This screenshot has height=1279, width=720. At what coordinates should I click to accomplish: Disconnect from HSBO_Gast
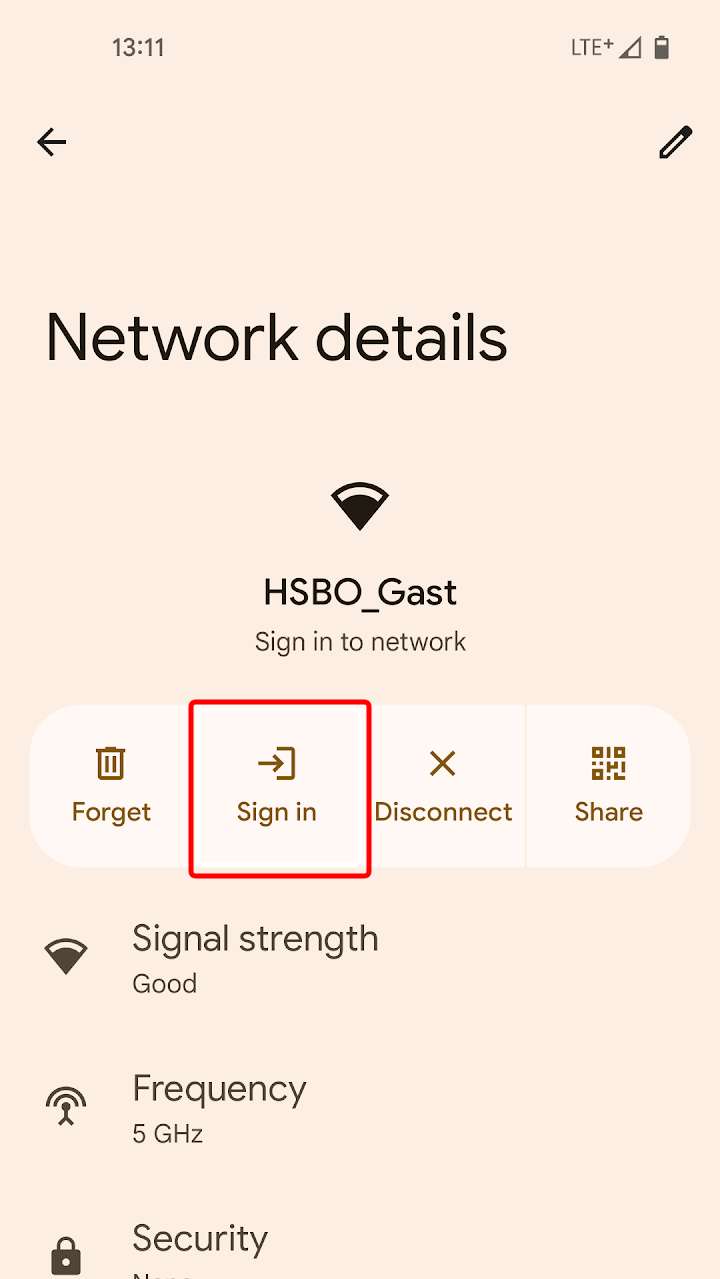point(443,787)
